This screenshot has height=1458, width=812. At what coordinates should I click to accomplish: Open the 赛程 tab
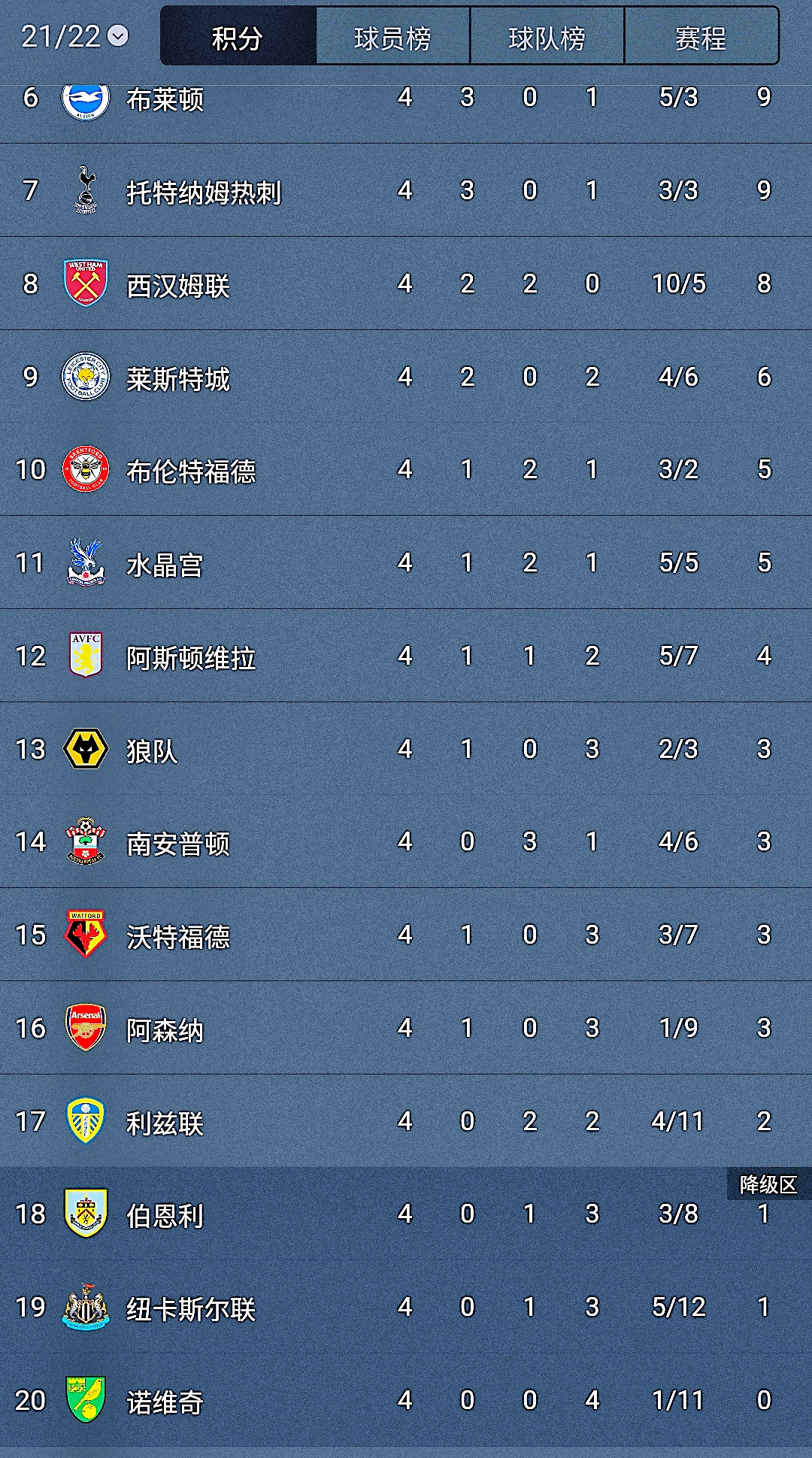pyautogui.click(x=701, y=37)
